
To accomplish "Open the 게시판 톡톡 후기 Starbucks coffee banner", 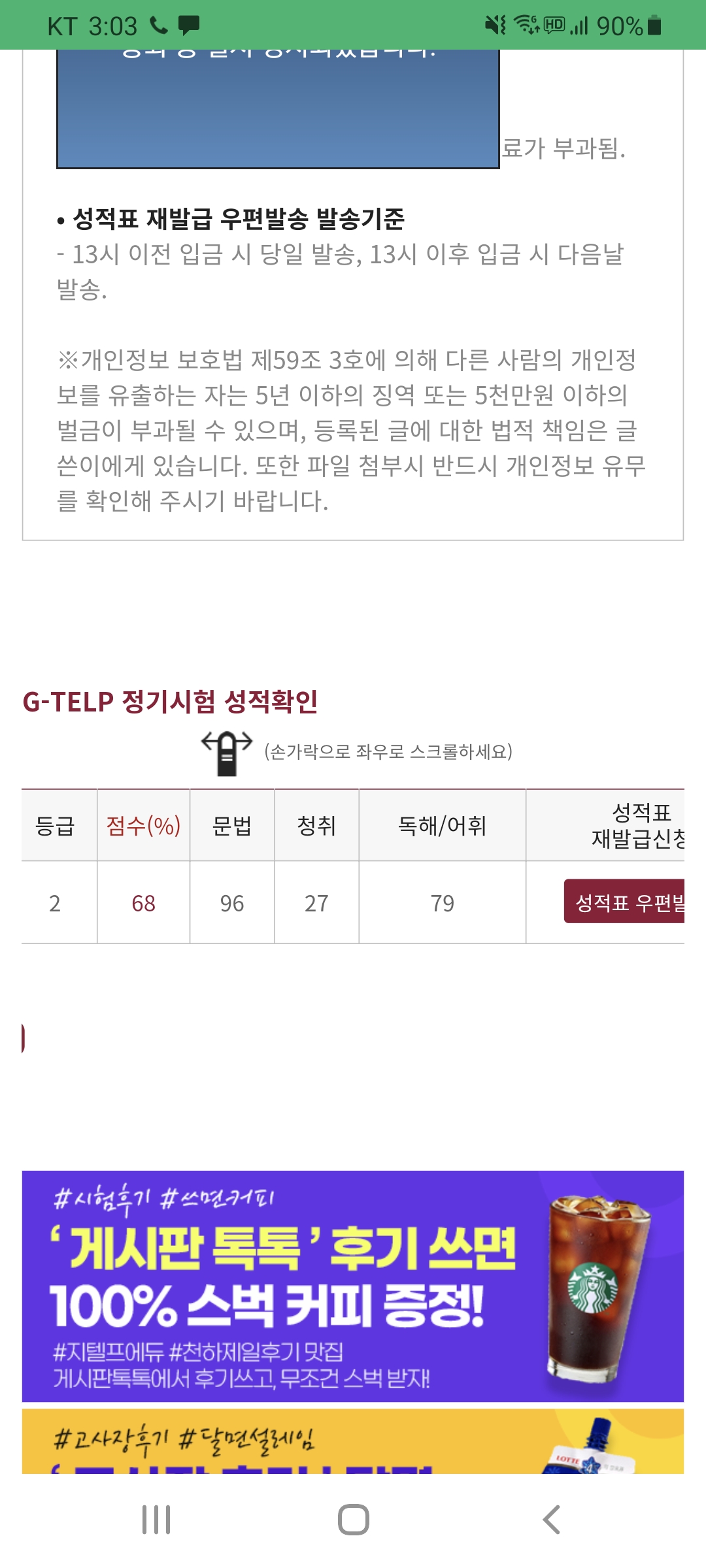I will pos(353,1286).
